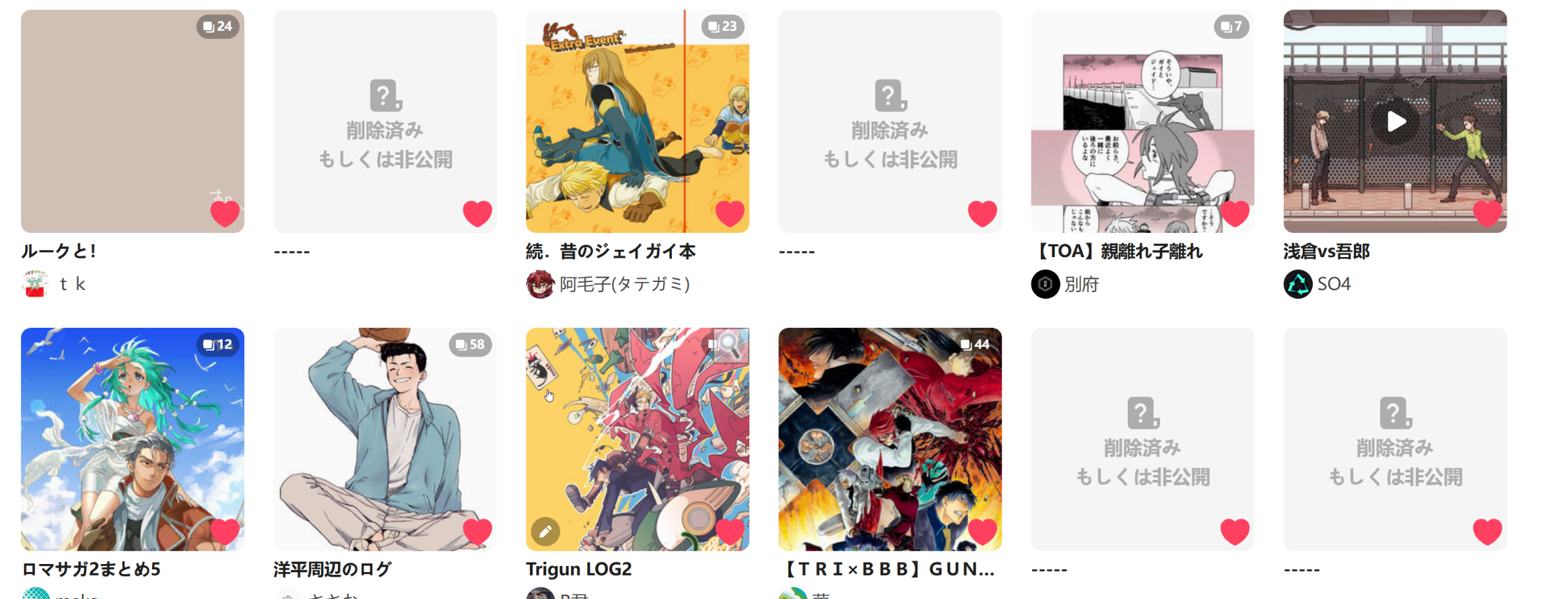The height and width of the screenshot is (599, 1568).
Task: Unlike the ロマサガ2まとめ5 illustration
Action: [x=225, y=532]
